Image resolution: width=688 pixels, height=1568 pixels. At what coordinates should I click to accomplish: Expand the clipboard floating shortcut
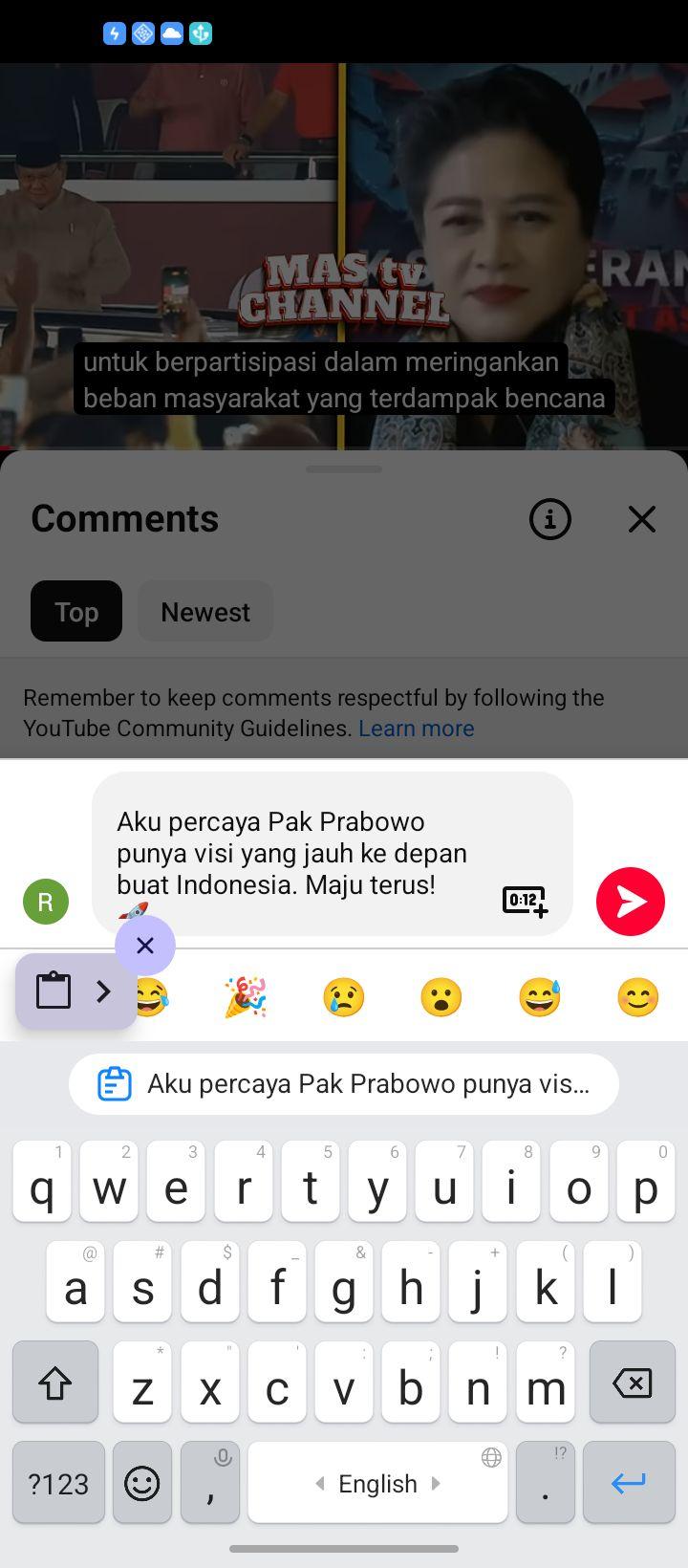75,991
